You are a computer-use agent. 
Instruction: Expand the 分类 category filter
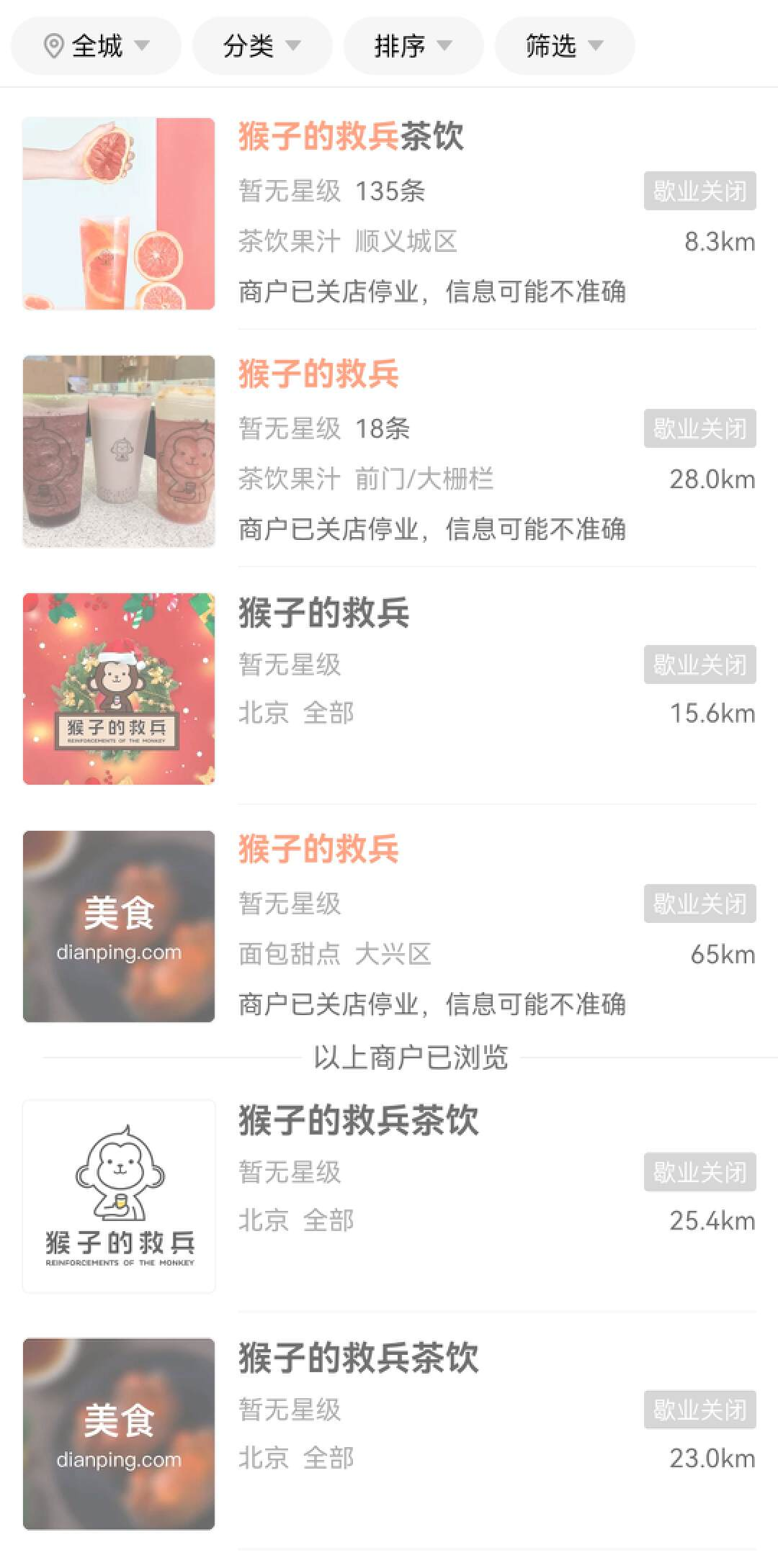(261, 46)
